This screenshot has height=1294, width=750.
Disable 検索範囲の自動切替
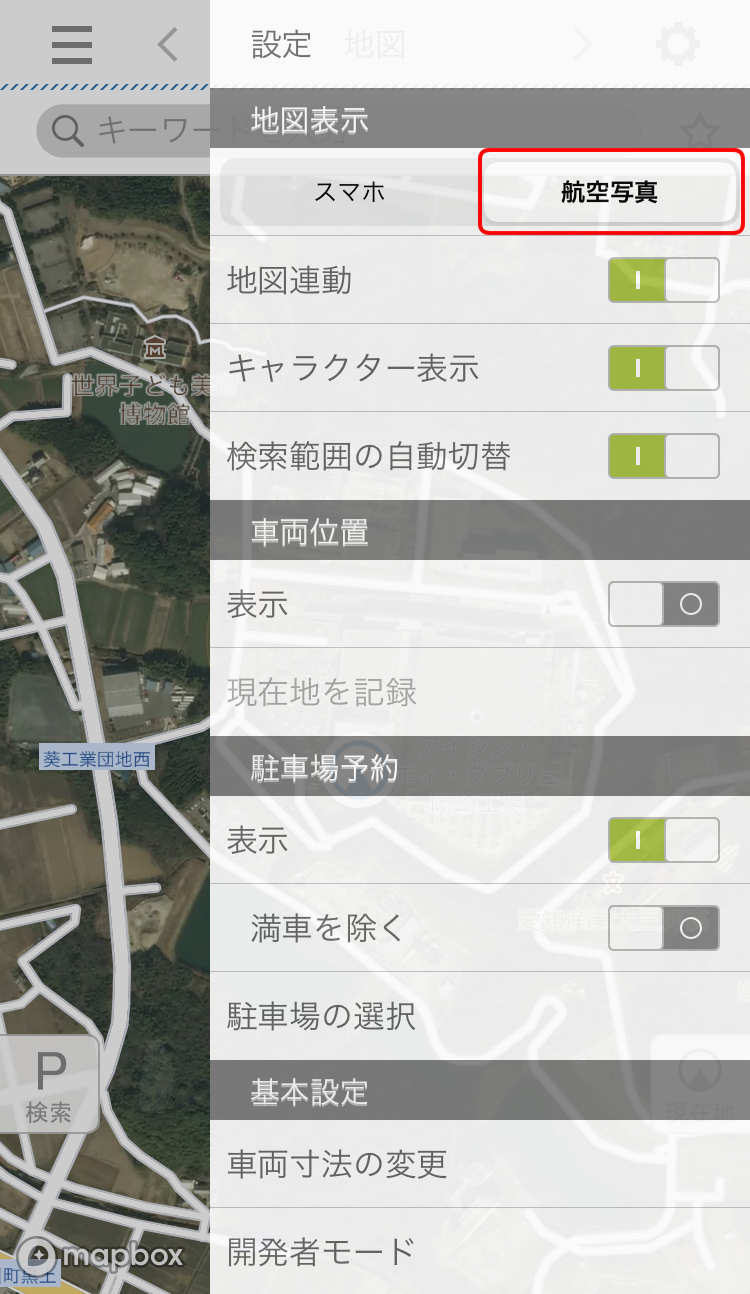pos(663,456)
